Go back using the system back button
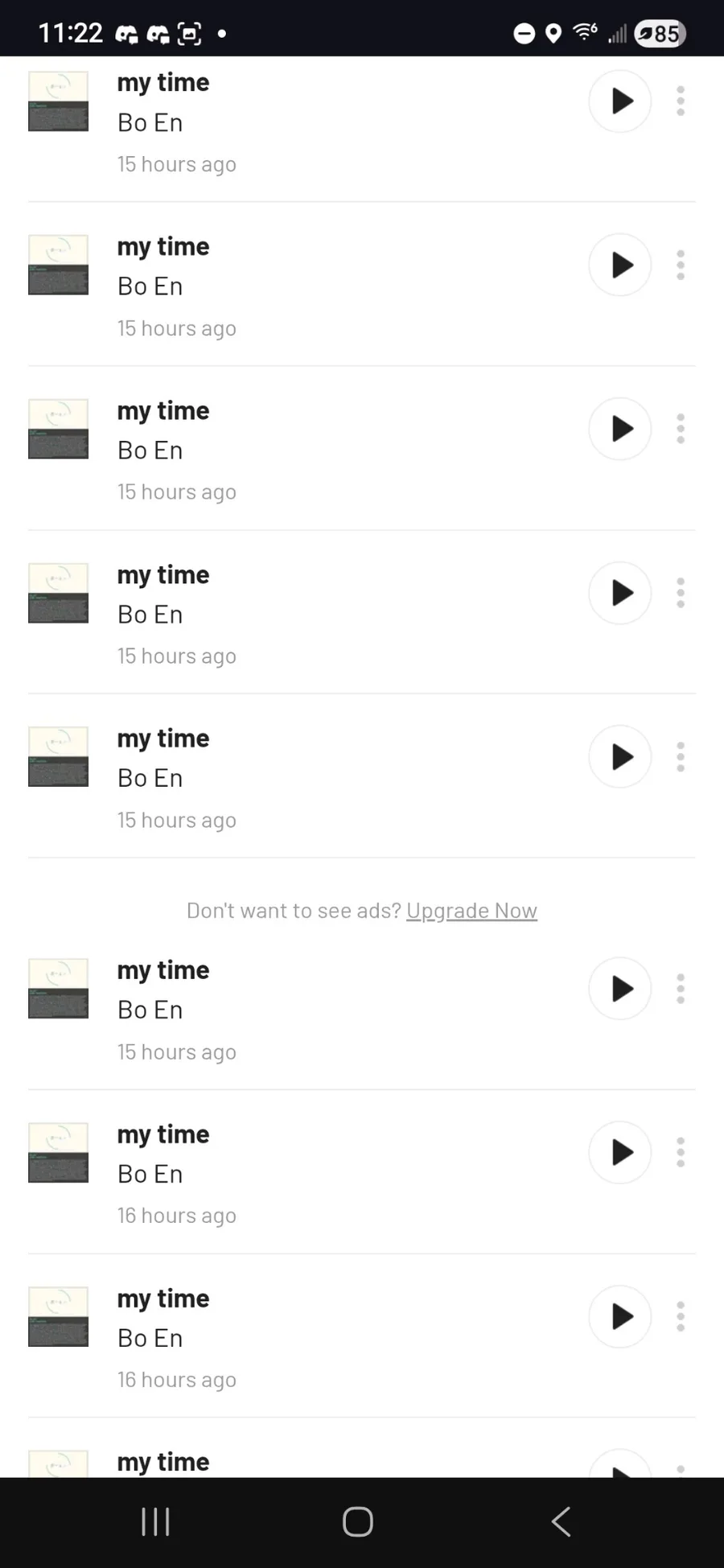The width and height of the screenshot is (724, 1568). [561, 1521]
